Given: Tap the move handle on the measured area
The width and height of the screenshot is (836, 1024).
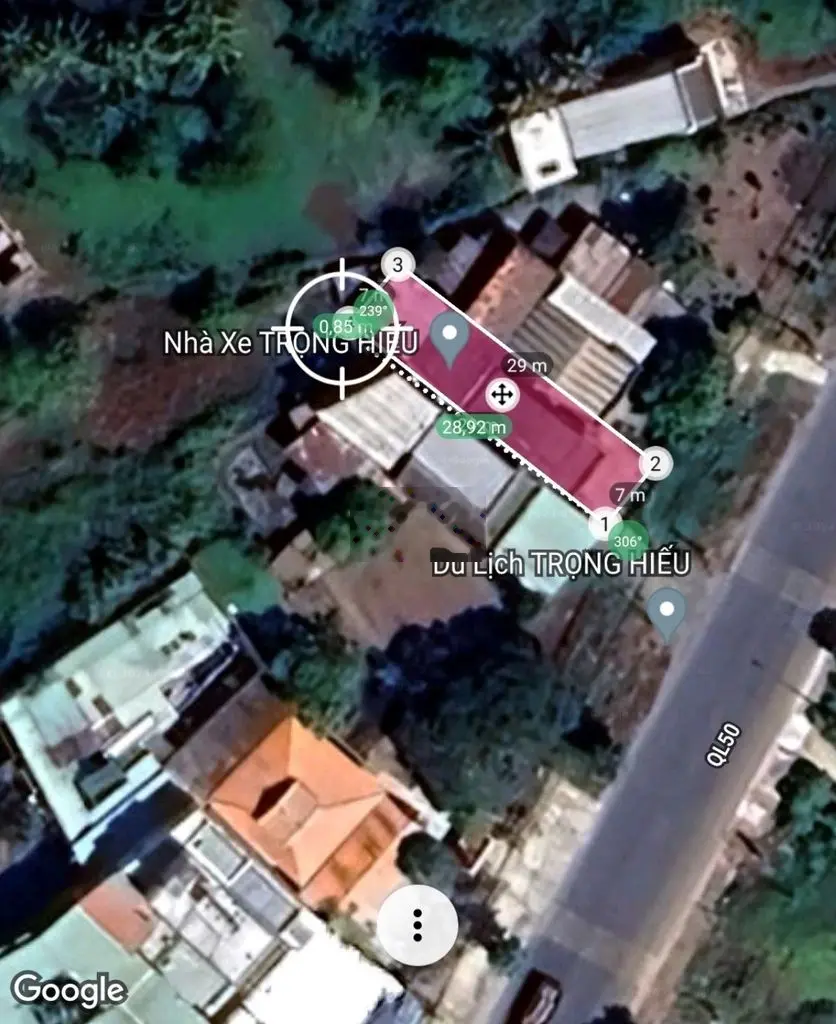Looking at the screenshot, I should pos(501,395).
